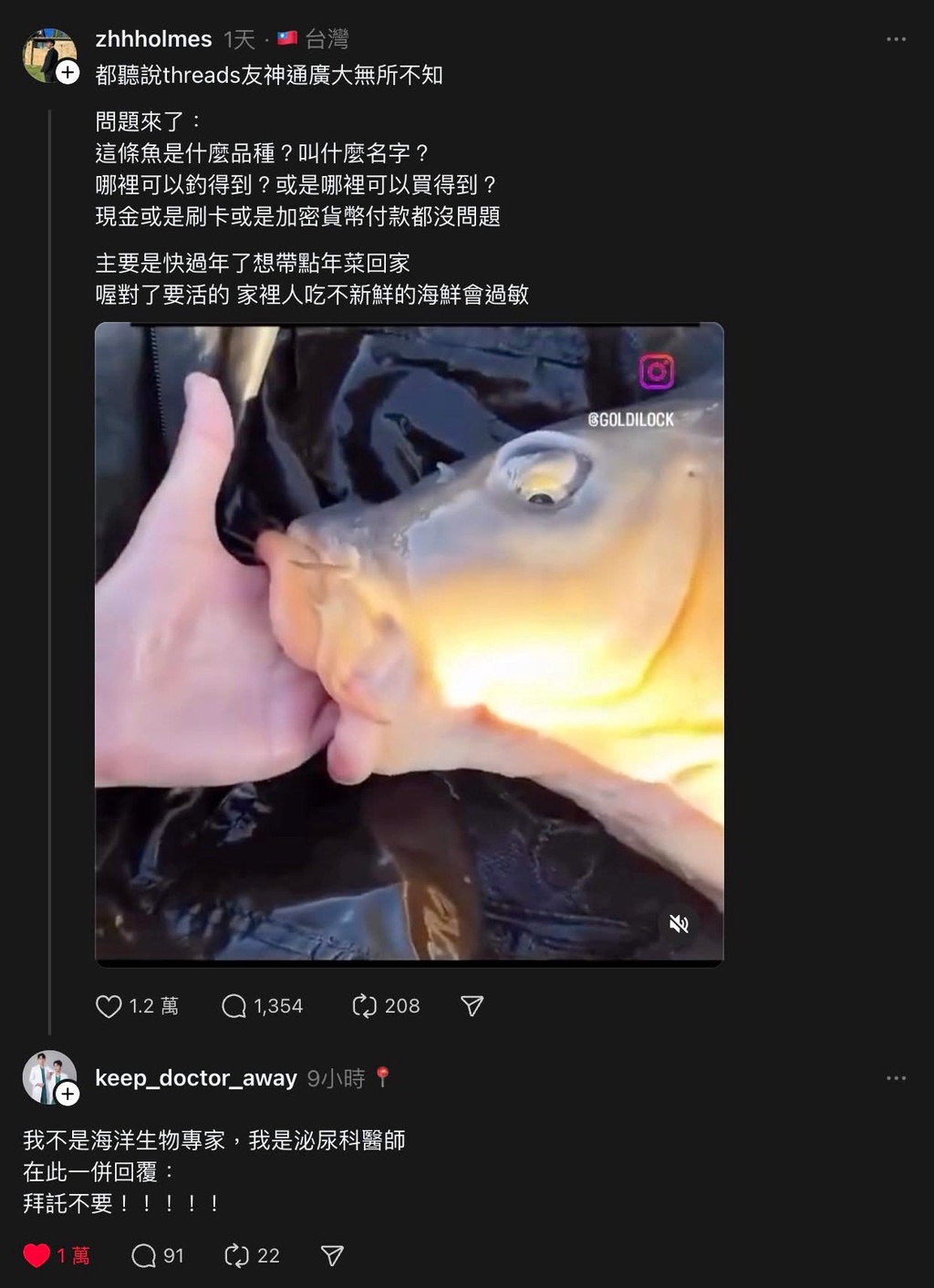Screen dimensions: 934x1288
Task: Open zhhholmes' profile by username
Action: [153, 39]
